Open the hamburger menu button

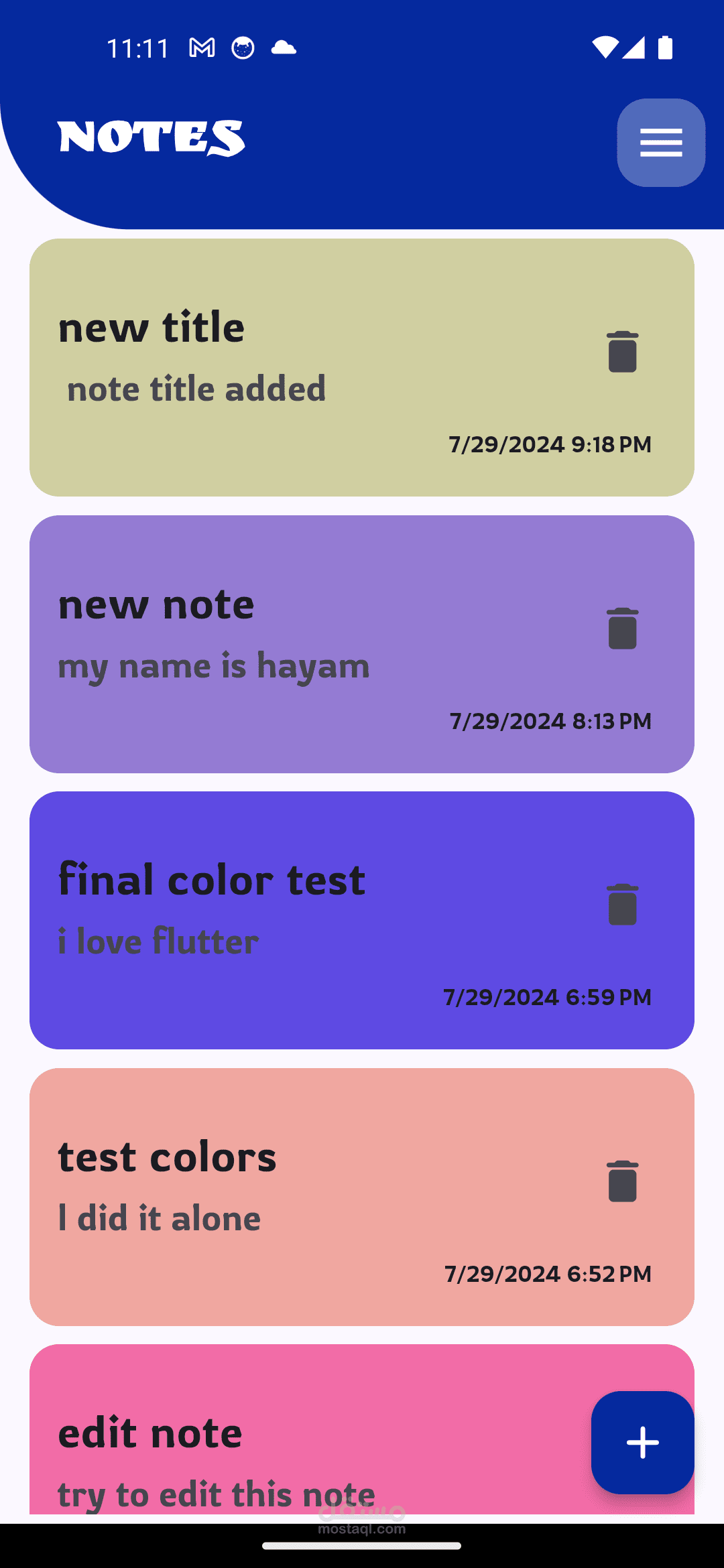point(661,143)
